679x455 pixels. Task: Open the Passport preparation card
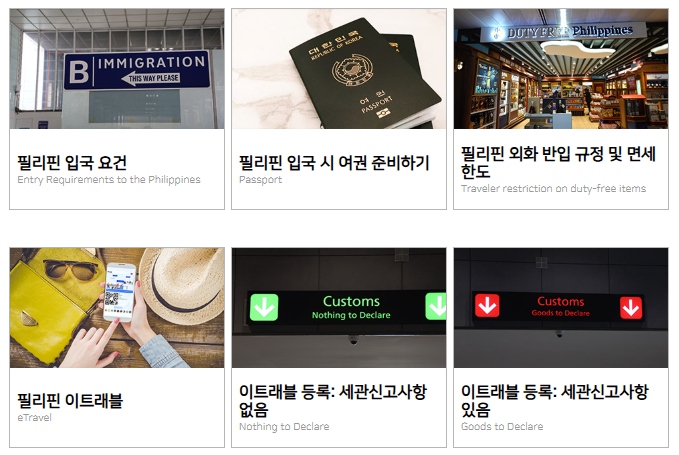click(338, 108)
